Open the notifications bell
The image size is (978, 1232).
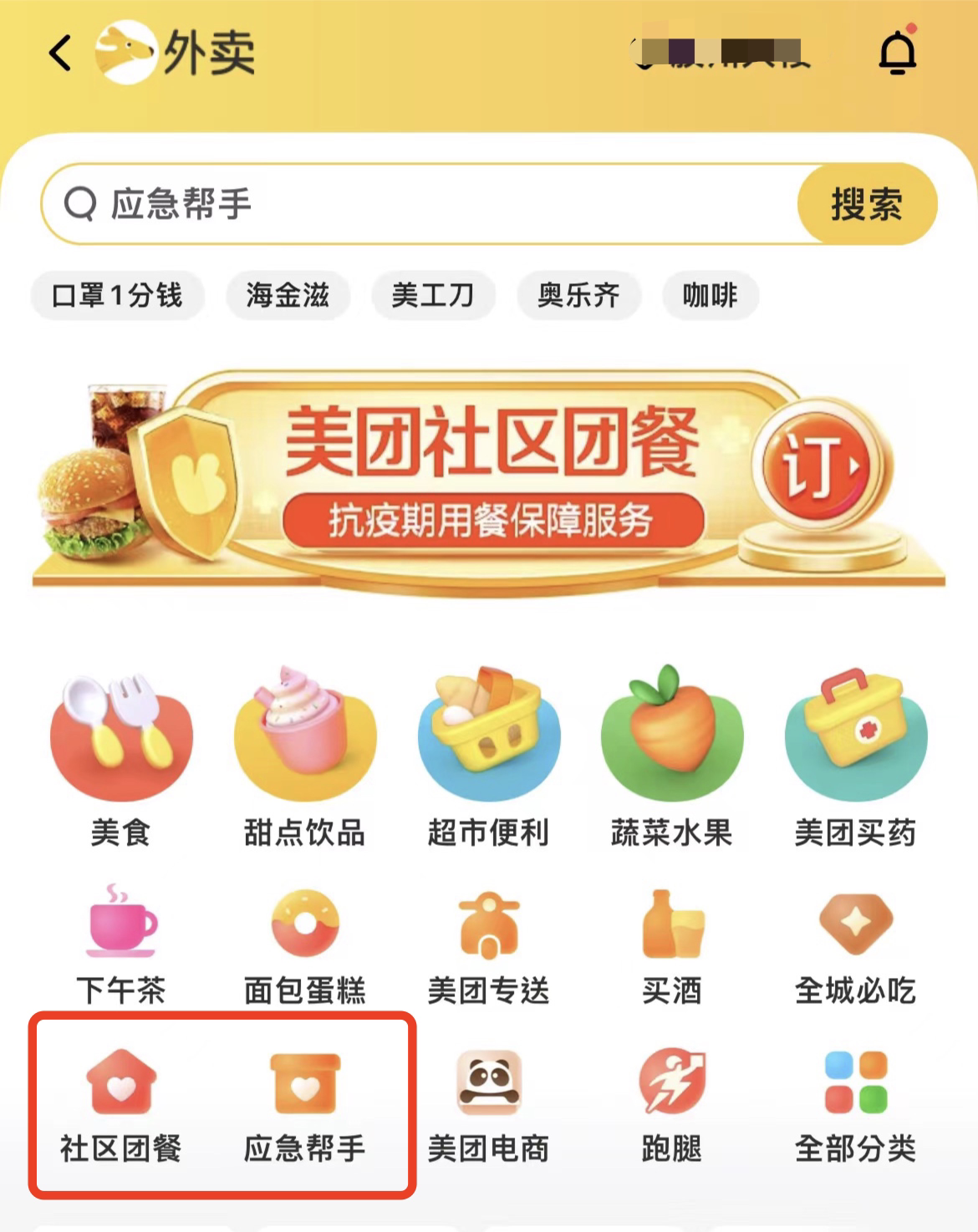(898, 52)
